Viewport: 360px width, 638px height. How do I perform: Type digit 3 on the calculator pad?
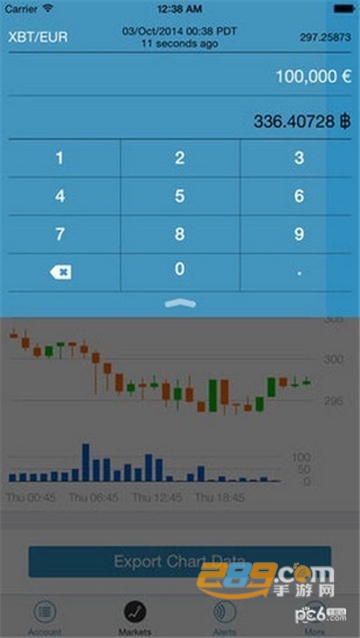(299, 158)
